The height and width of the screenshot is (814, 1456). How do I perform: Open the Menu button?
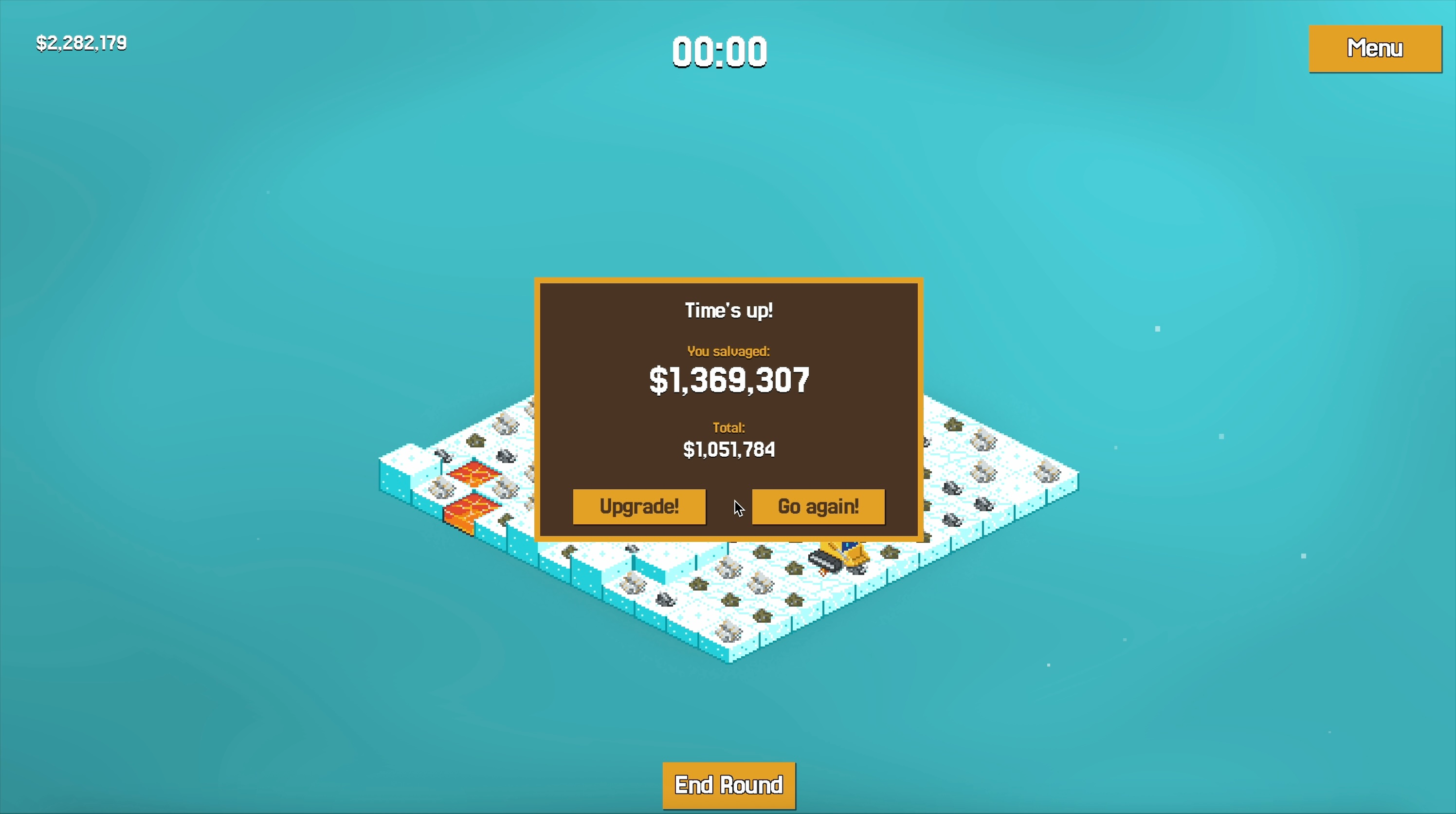pyautogui.click(x=1374, y=49)
